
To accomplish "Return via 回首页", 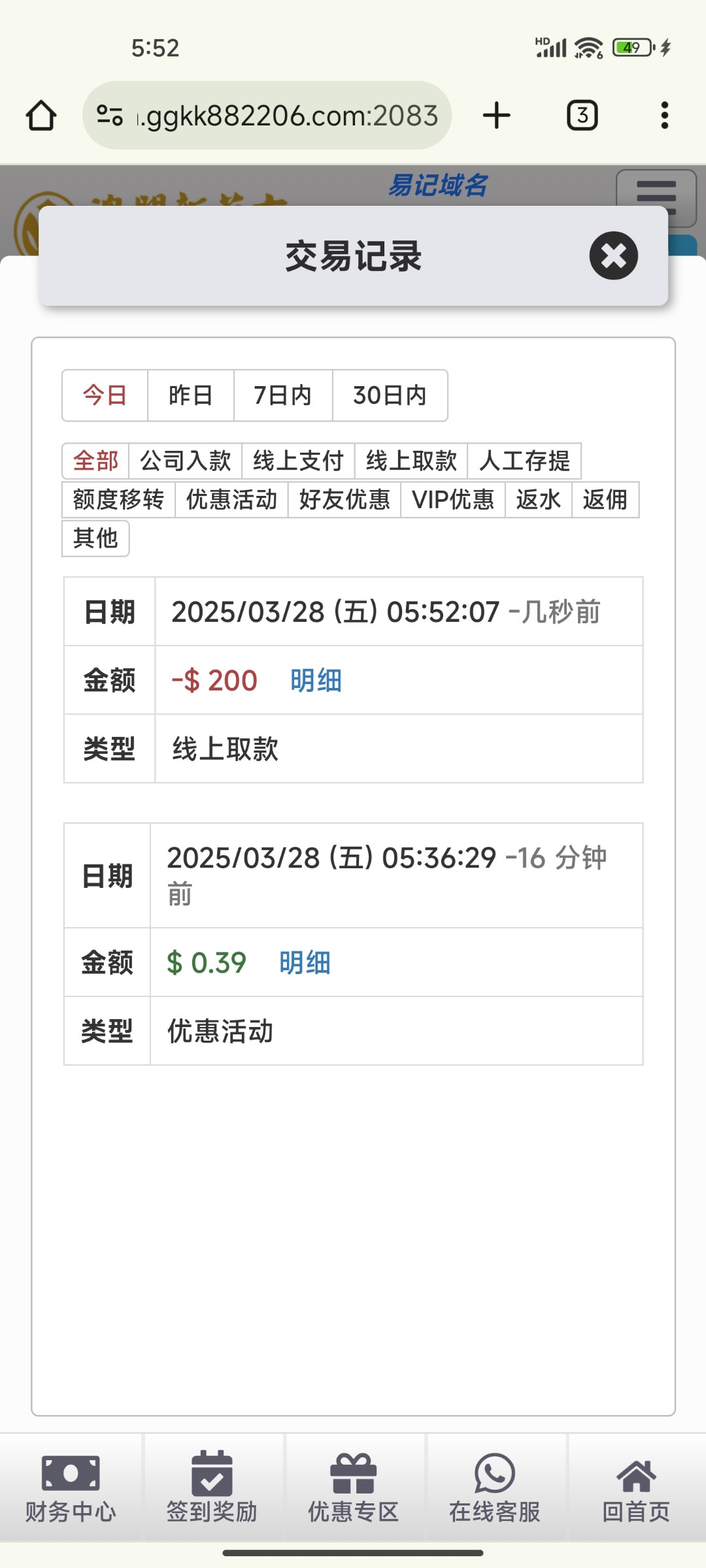I will pos(636,1488).
